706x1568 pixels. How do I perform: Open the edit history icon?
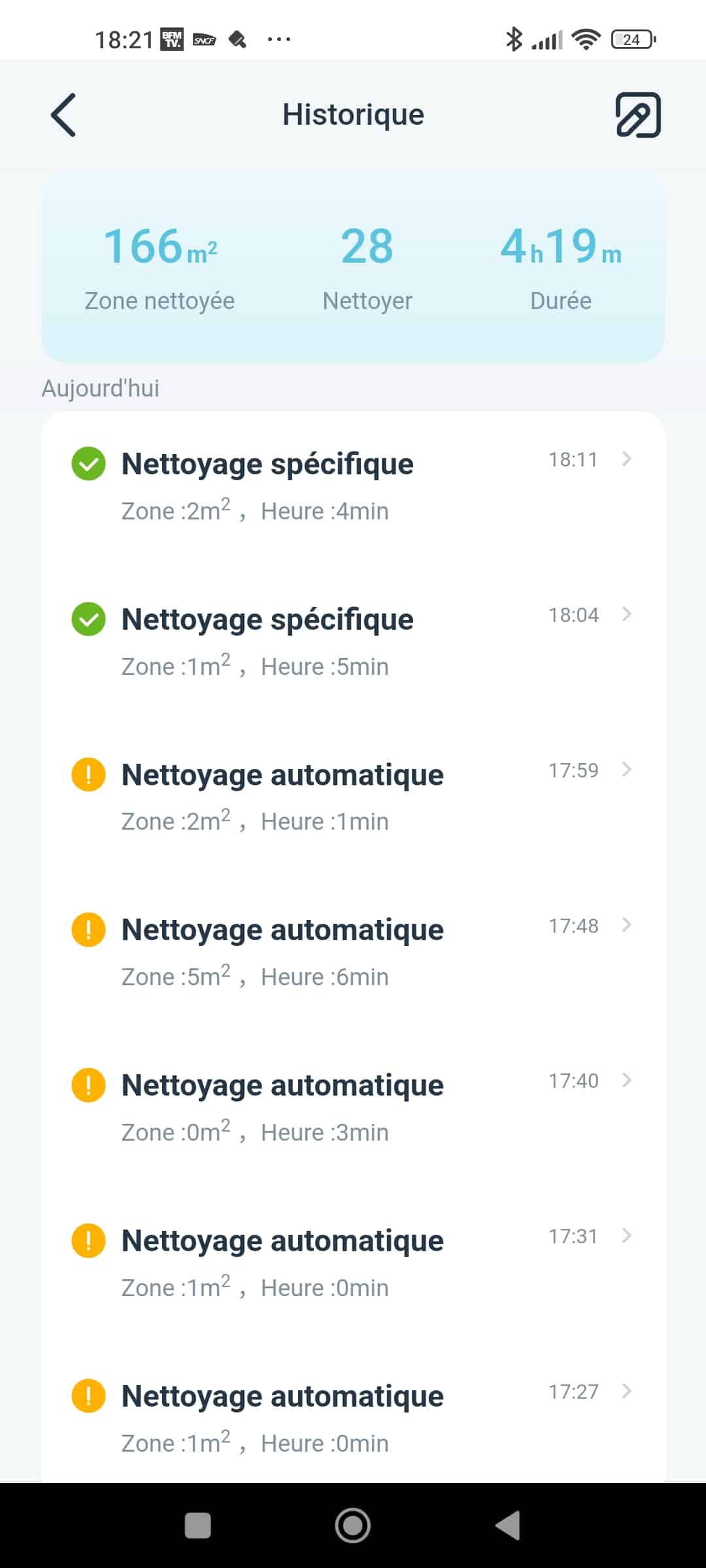638,115
